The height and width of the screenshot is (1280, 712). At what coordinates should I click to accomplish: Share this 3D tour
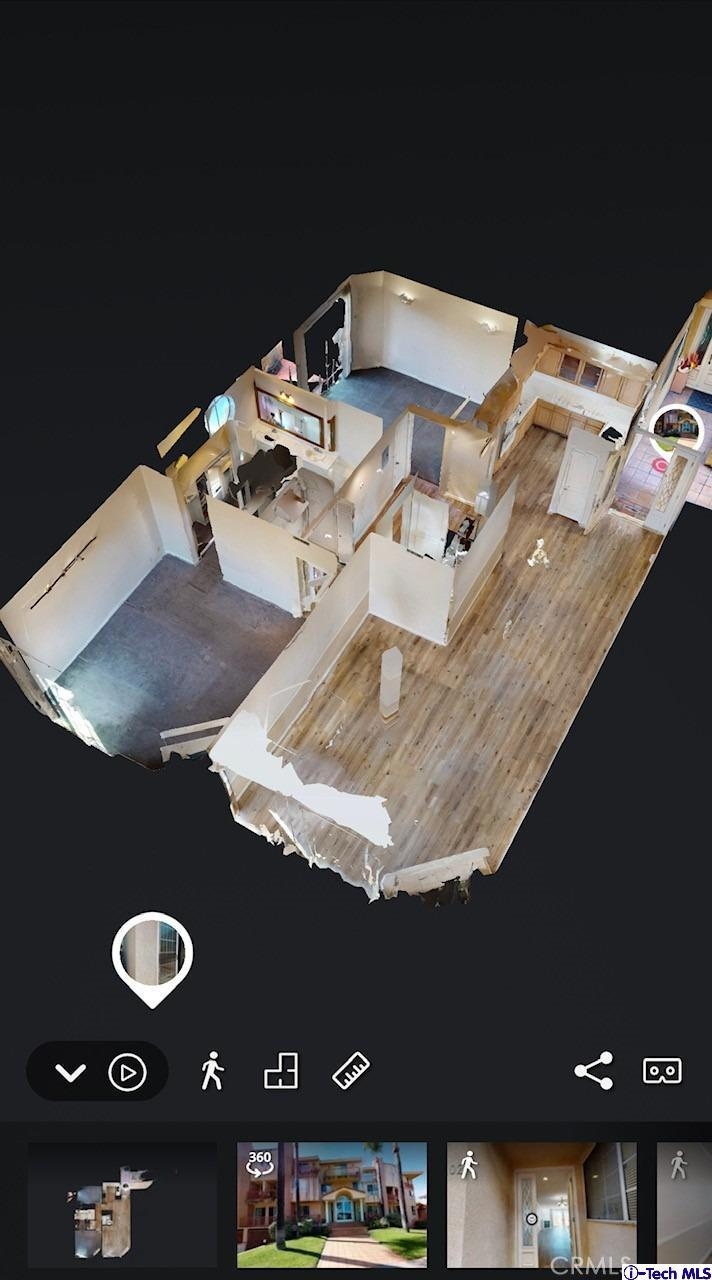coord(593,1071)
